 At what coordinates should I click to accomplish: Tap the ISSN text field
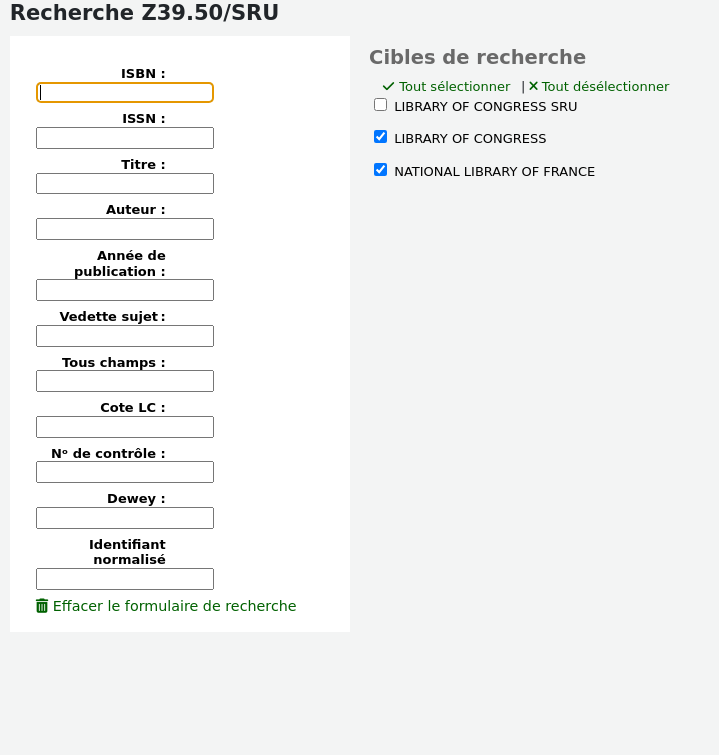tap(125, 138)
